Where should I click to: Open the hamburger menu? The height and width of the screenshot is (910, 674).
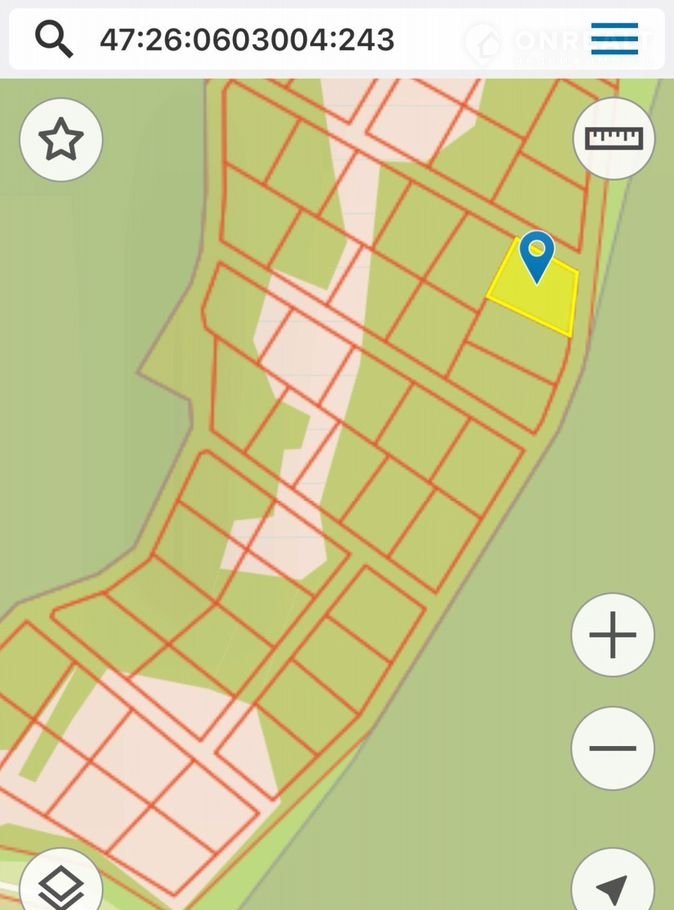pos(614,39)
